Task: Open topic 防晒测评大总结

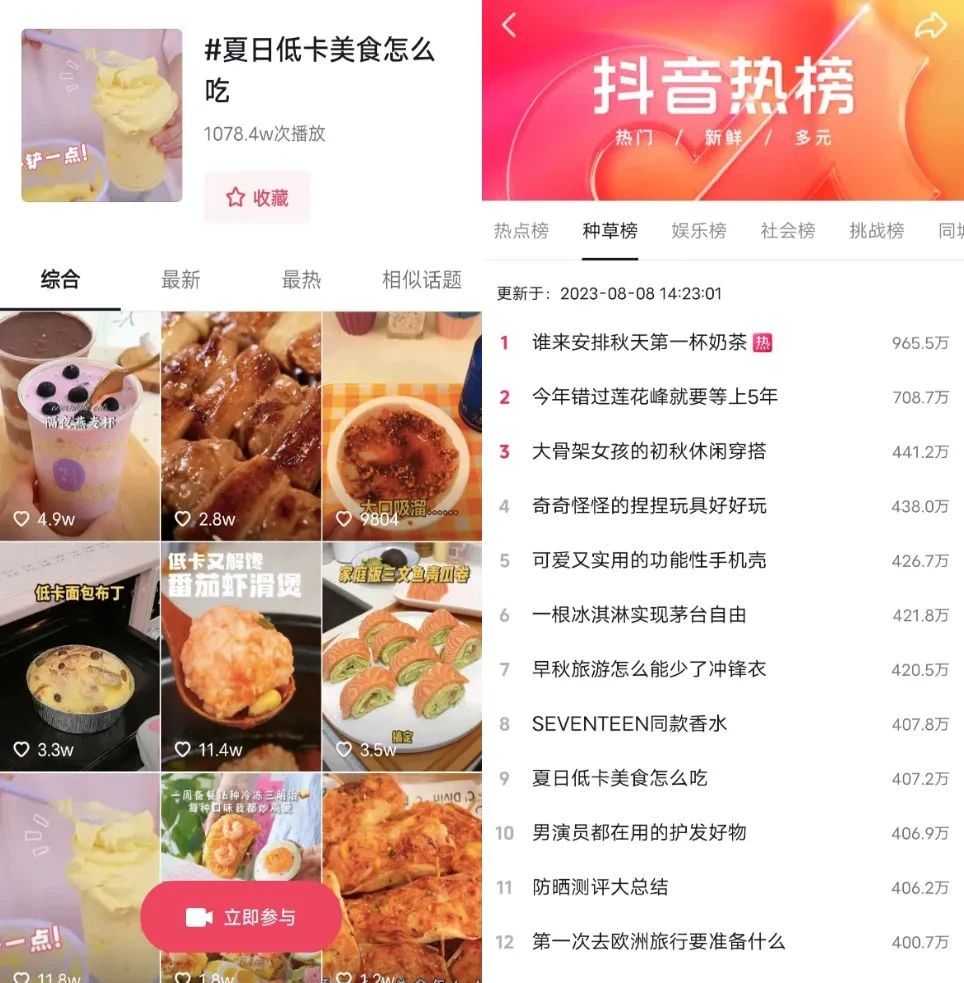Action: (x=599, y=887)
